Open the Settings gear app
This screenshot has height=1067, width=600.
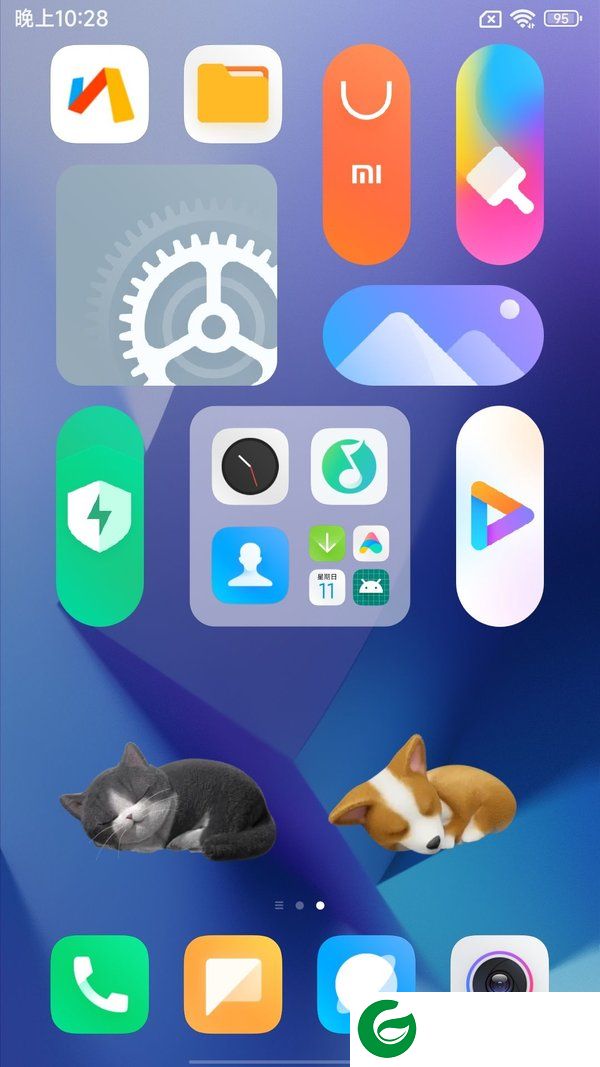(x=166, y=275)
